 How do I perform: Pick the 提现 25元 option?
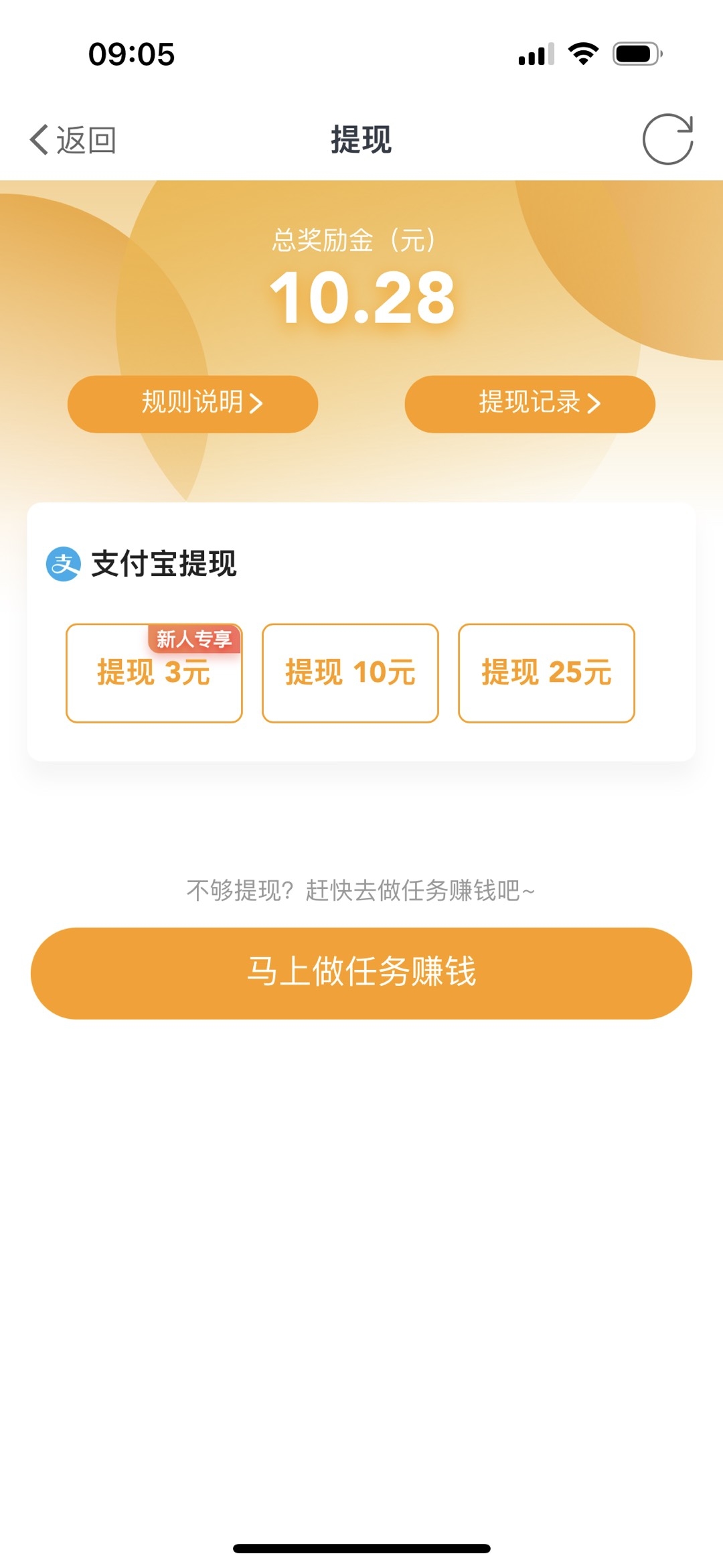pos(546,673)
